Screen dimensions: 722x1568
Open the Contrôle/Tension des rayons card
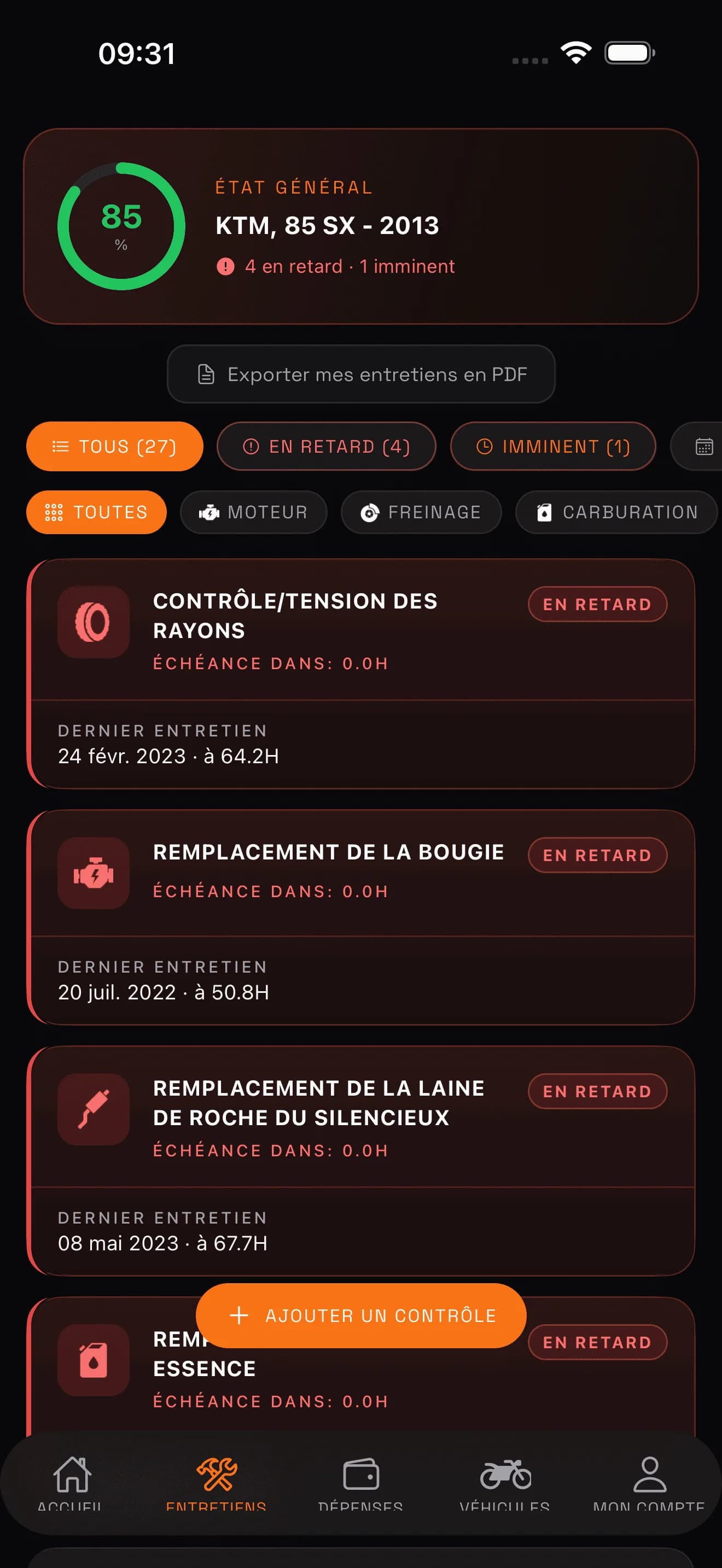click(361, 673)
